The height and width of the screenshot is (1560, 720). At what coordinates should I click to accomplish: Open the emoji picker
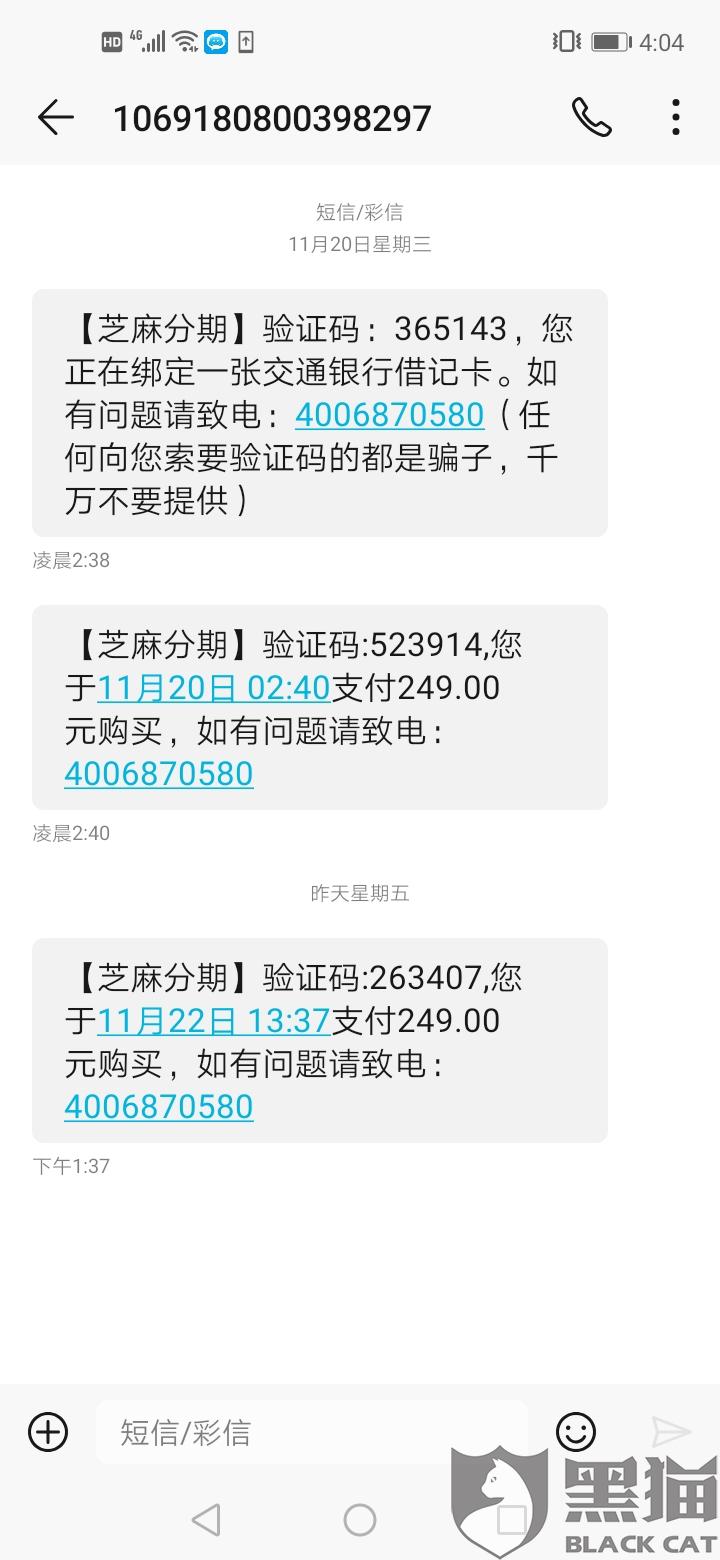click(576, 1432)
